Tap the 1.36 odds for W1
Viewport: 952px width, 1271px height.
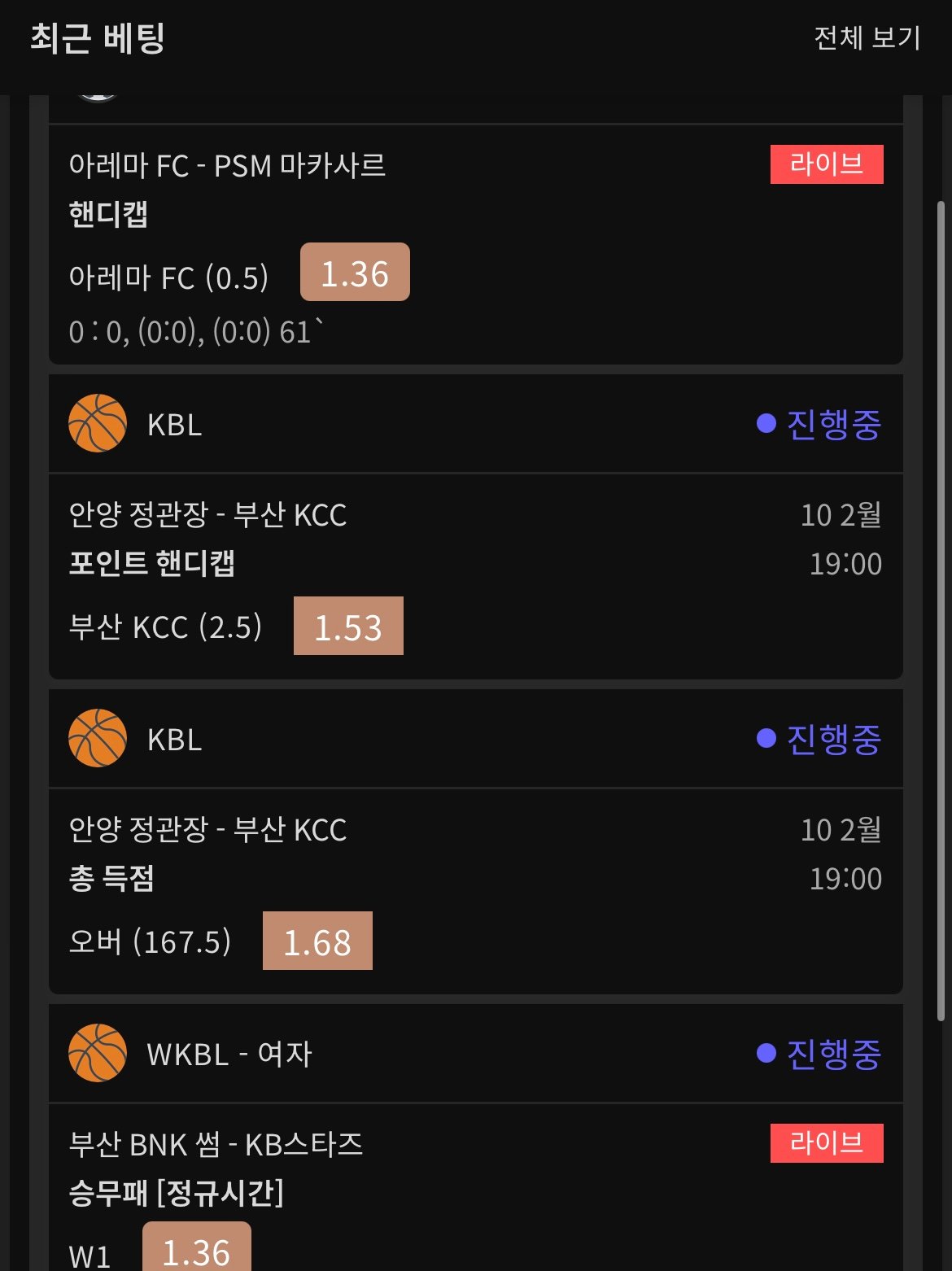coord(197,1249)
